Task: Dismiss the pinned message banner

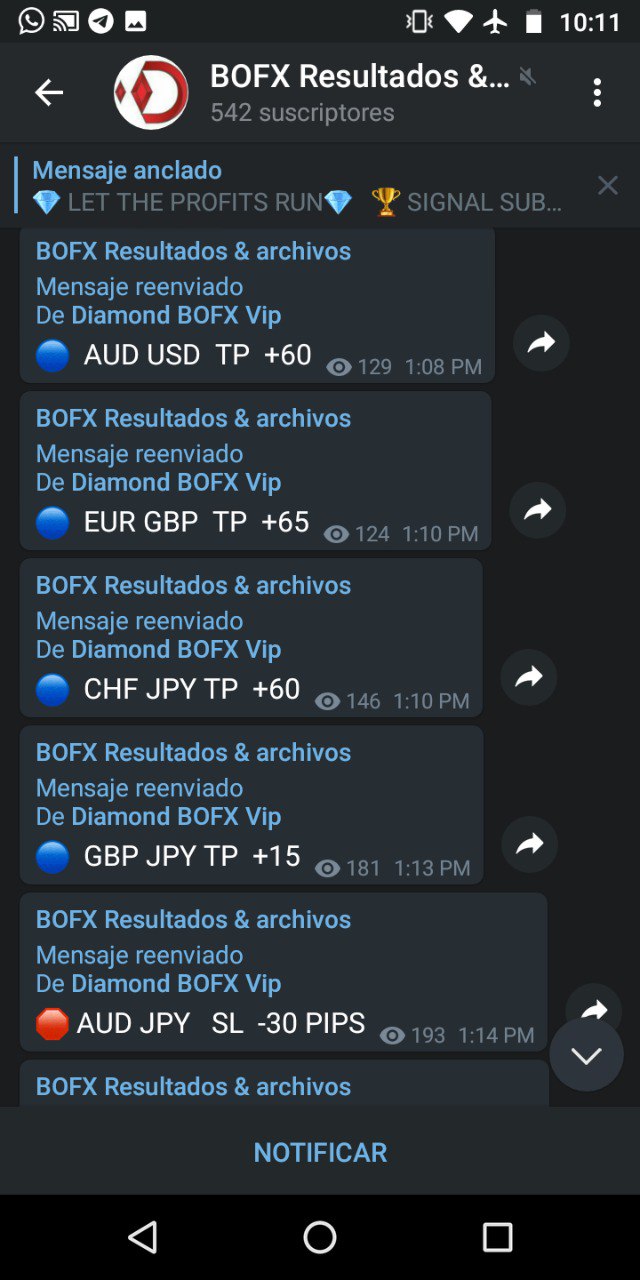Action: 608,185
